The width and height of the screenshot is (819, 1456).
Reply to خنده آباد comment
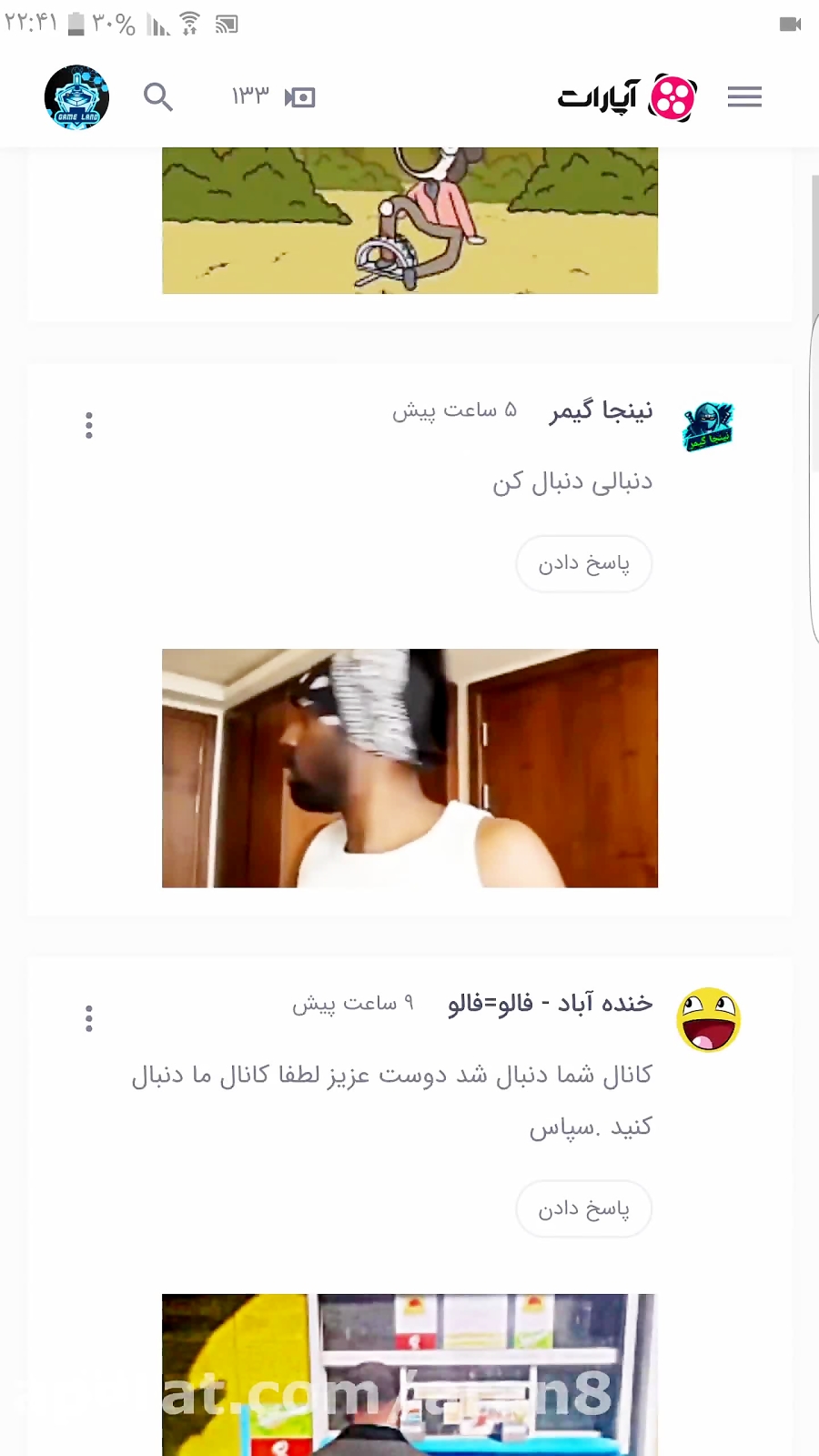[x=584, y=1209]
